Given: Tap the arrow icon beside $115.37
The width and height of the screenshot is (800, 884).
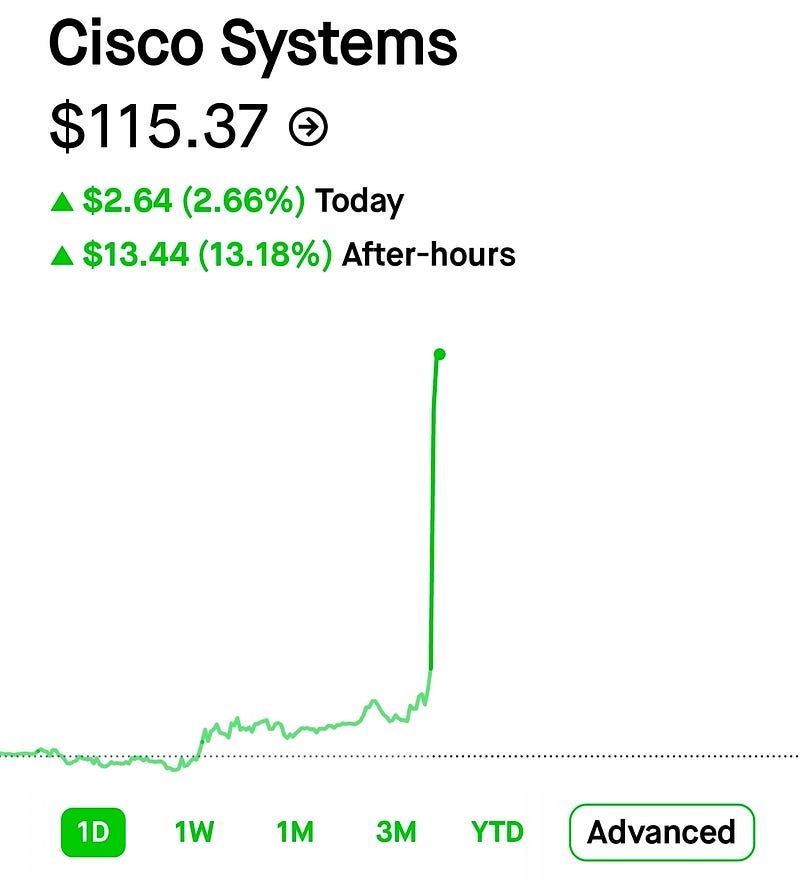Looking at the screenshot, I should click(308, 127).
